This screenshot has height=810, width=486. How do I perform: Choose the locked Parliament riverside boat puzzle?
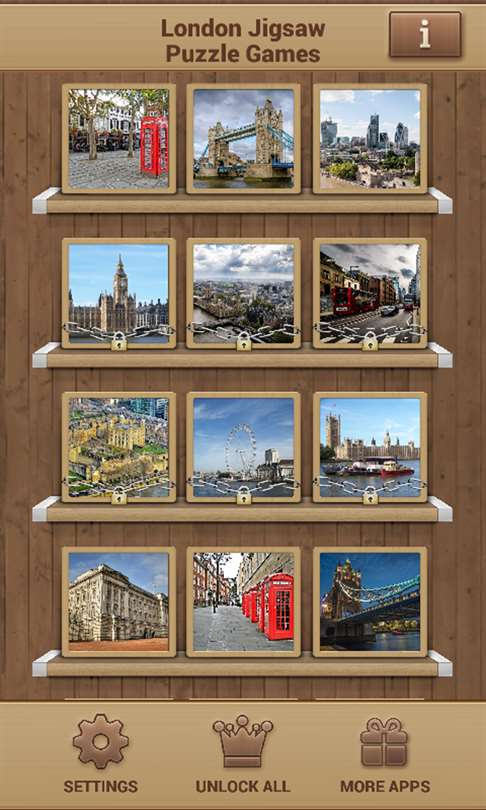click(370, 447)
